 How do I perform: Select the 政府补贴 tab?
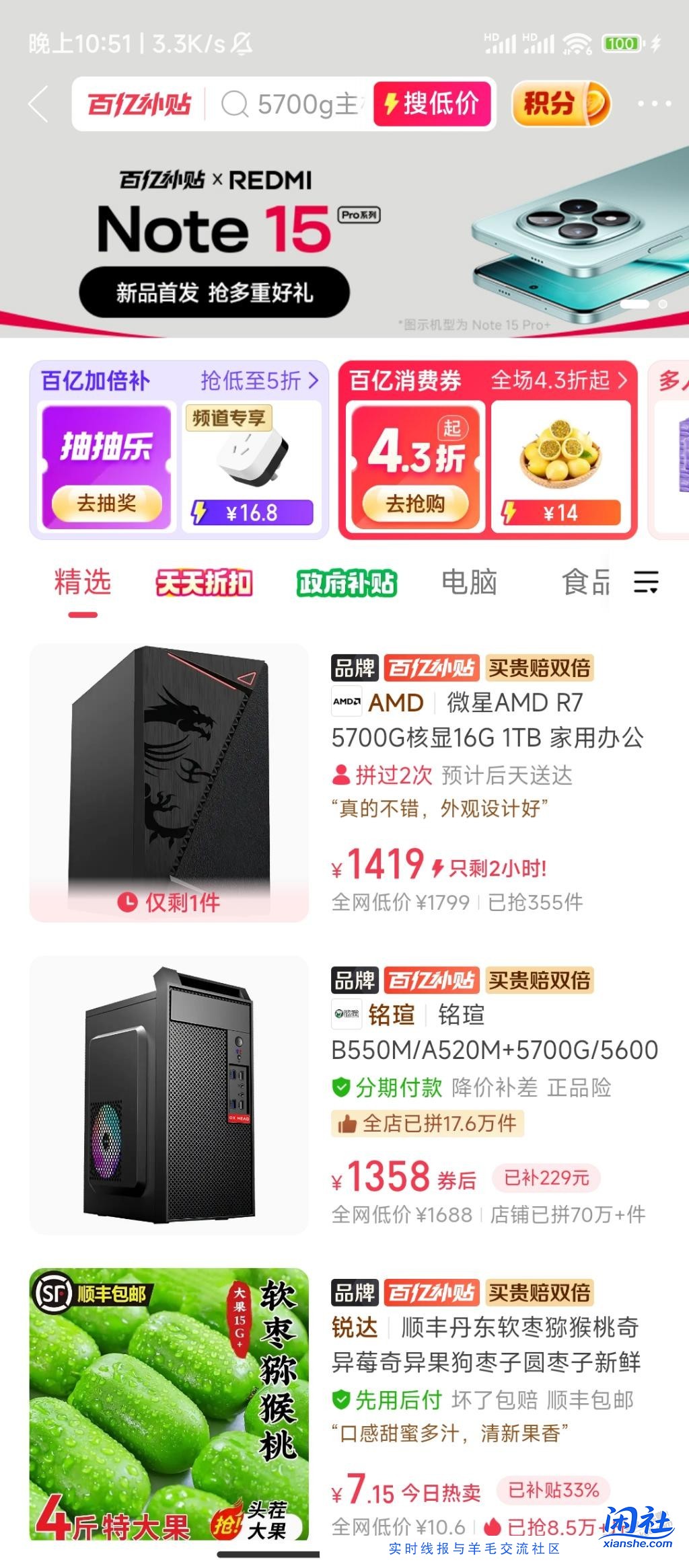pyautogui.click(x=347, y=584)
